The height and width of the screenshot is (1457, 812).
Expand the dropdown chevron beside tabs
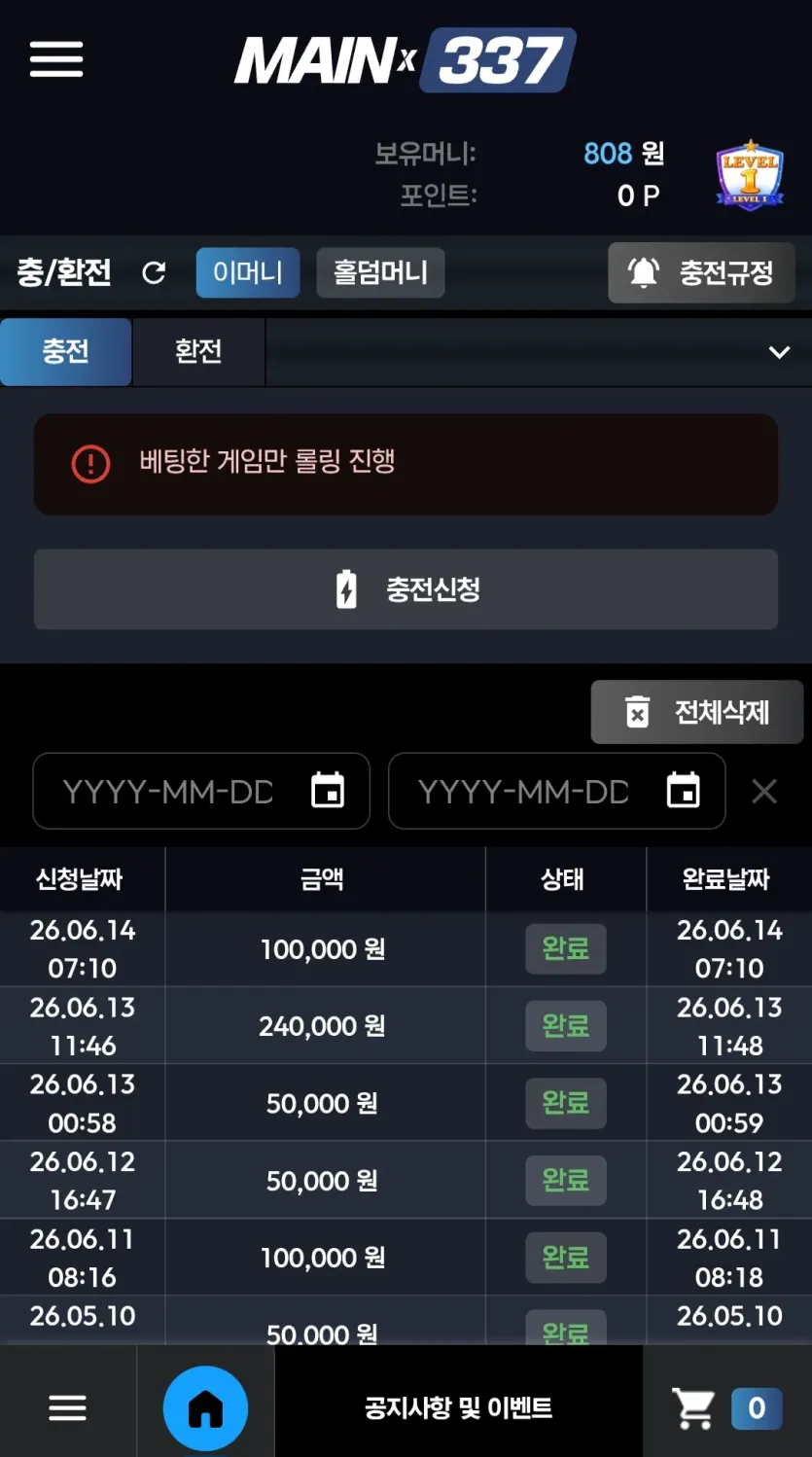[779, 352]
